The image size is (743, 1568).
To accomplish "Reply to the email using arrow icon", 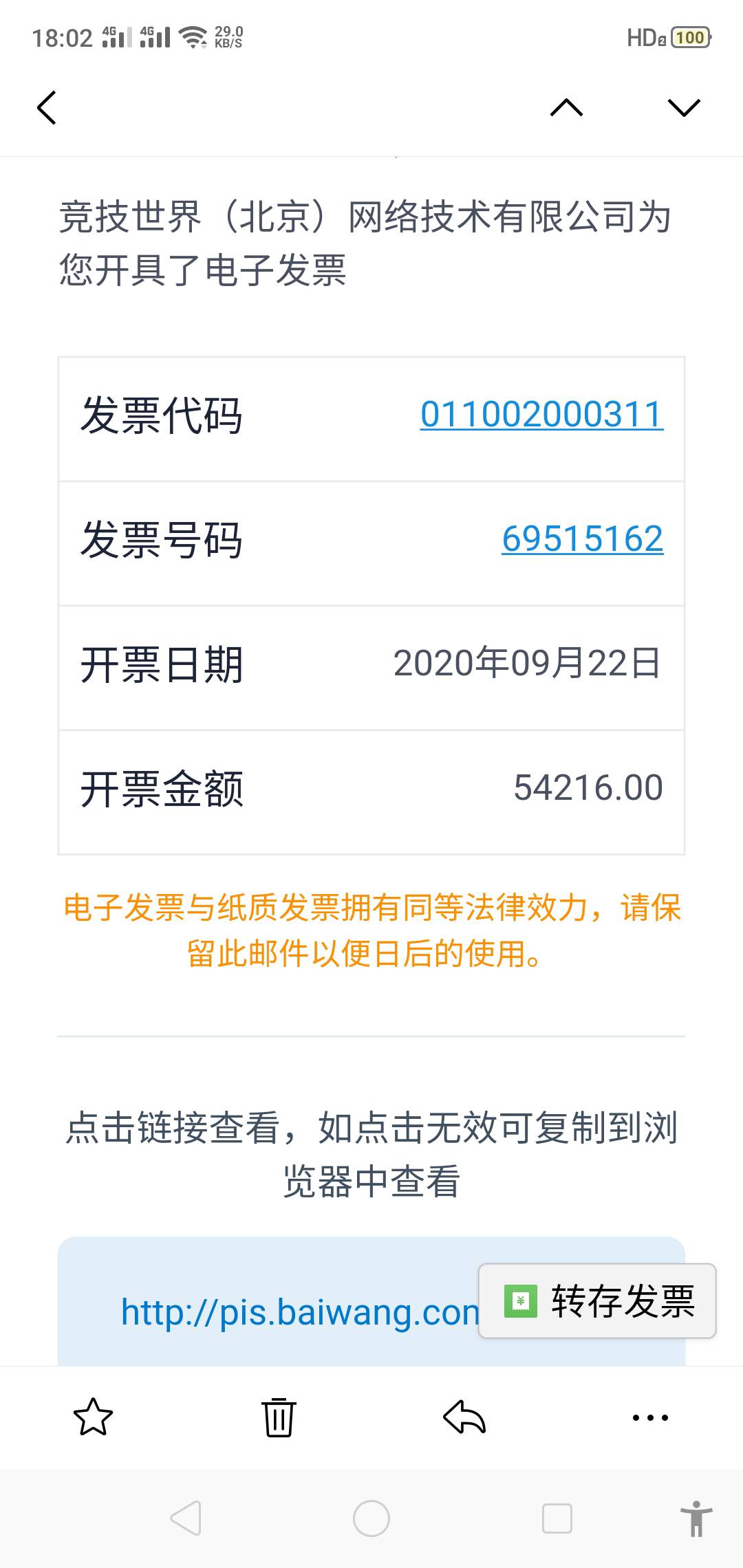I will (464, 1417).
